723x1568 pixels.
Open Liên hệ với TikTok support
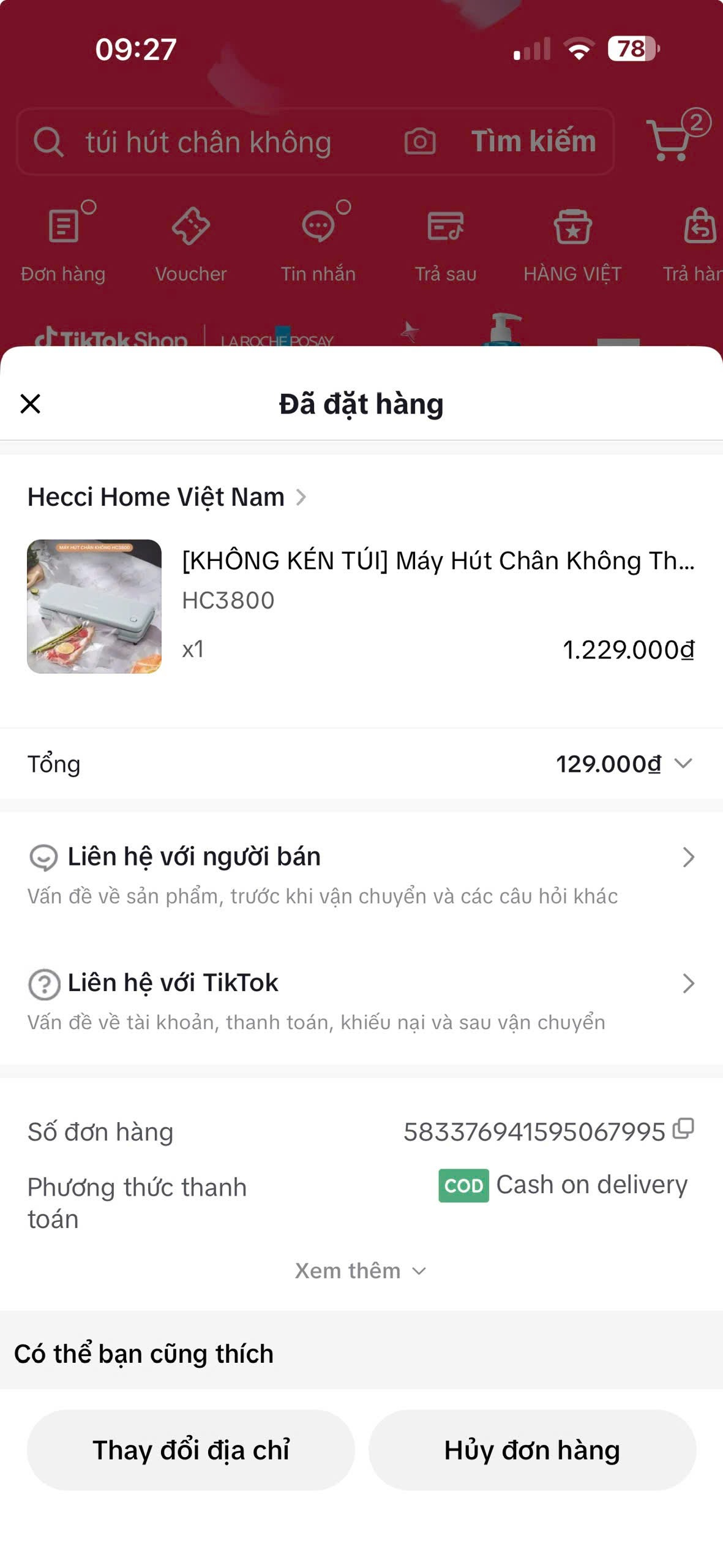point(361,1001)
